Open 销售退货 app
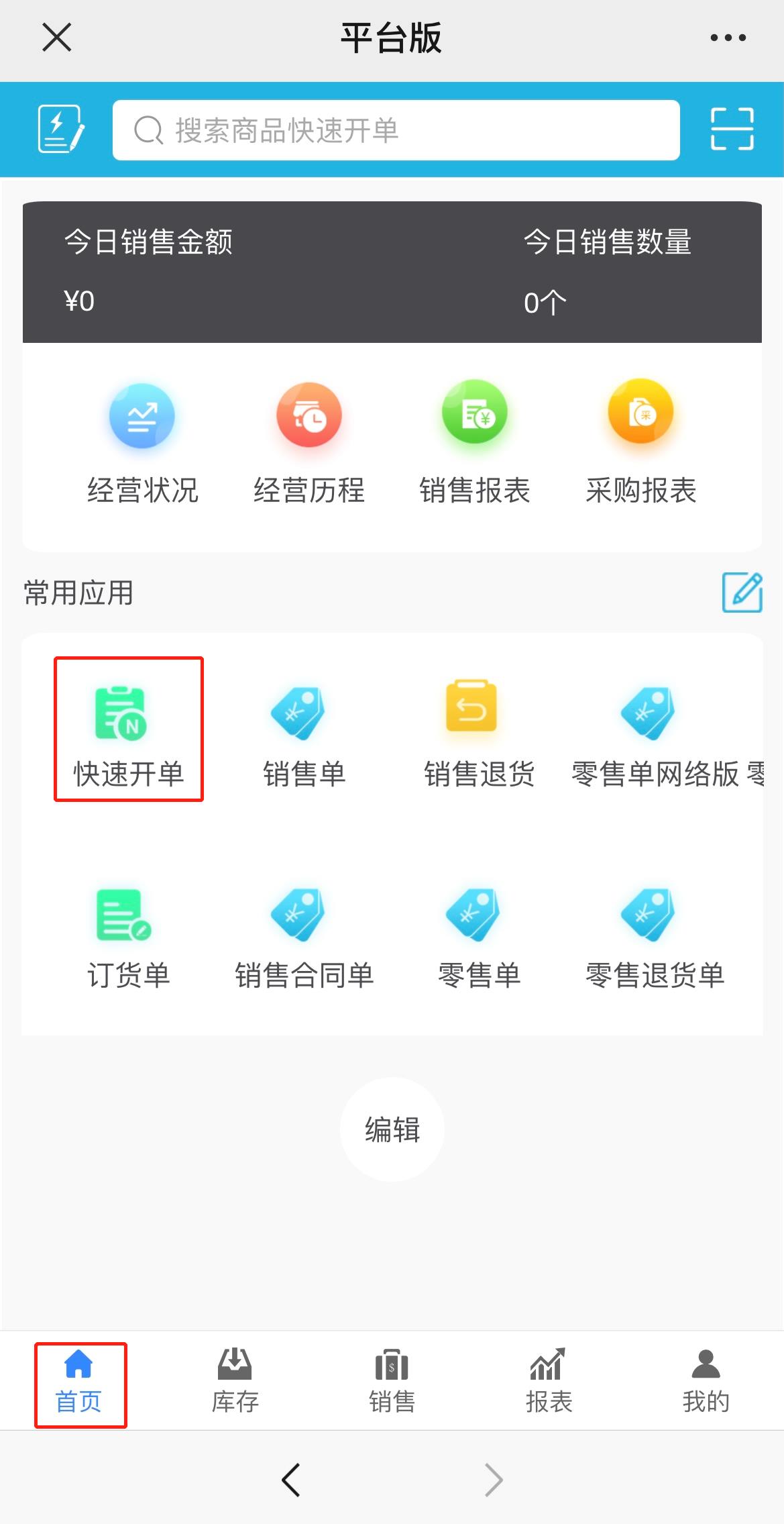Viewport: 784px width, 1524px height. [478, 733]
